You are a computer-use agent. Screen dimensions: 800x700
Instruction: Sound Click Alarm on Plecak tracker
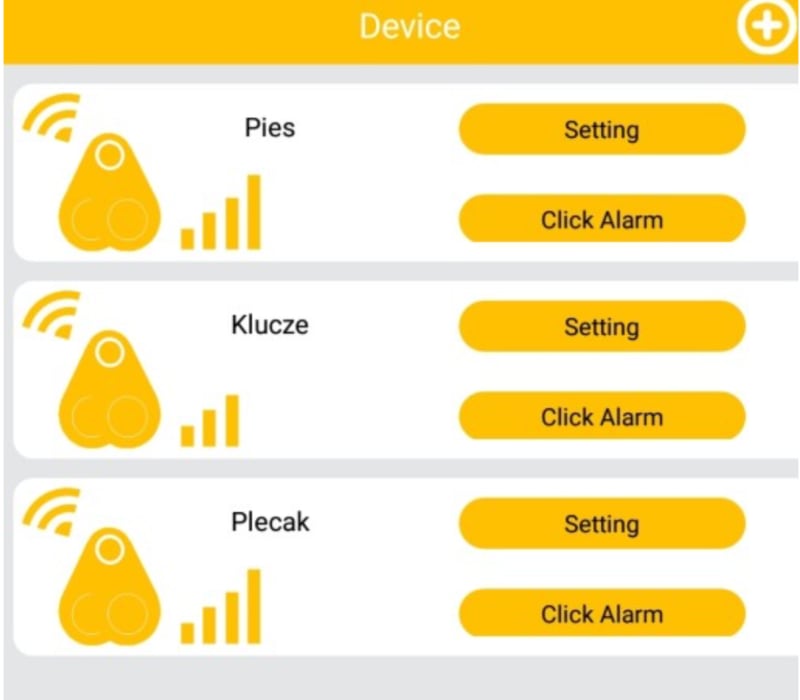[x=601, y=614]
